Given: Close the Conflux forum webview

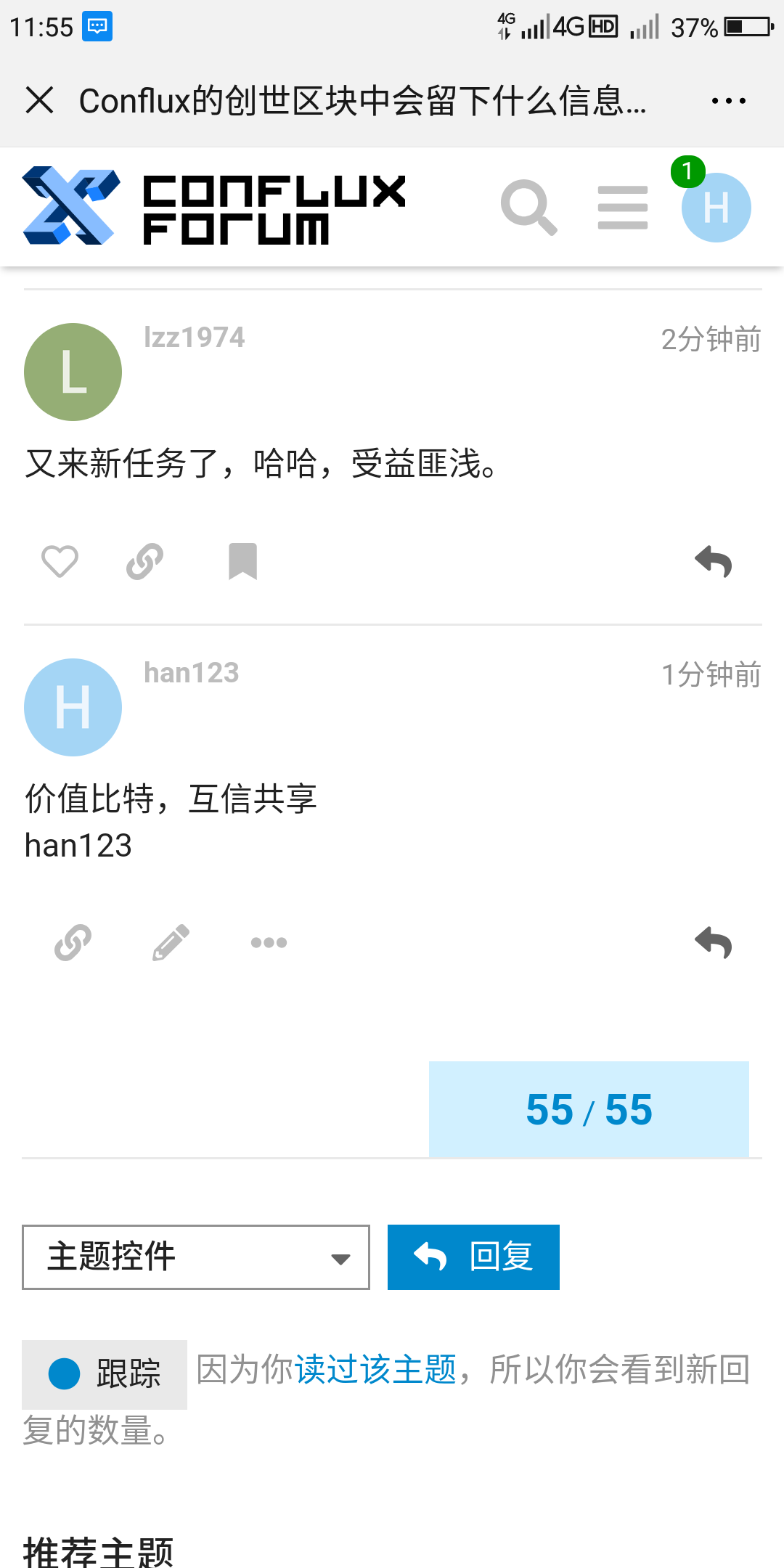Looking at the screenshot, I should click(39, 100).
